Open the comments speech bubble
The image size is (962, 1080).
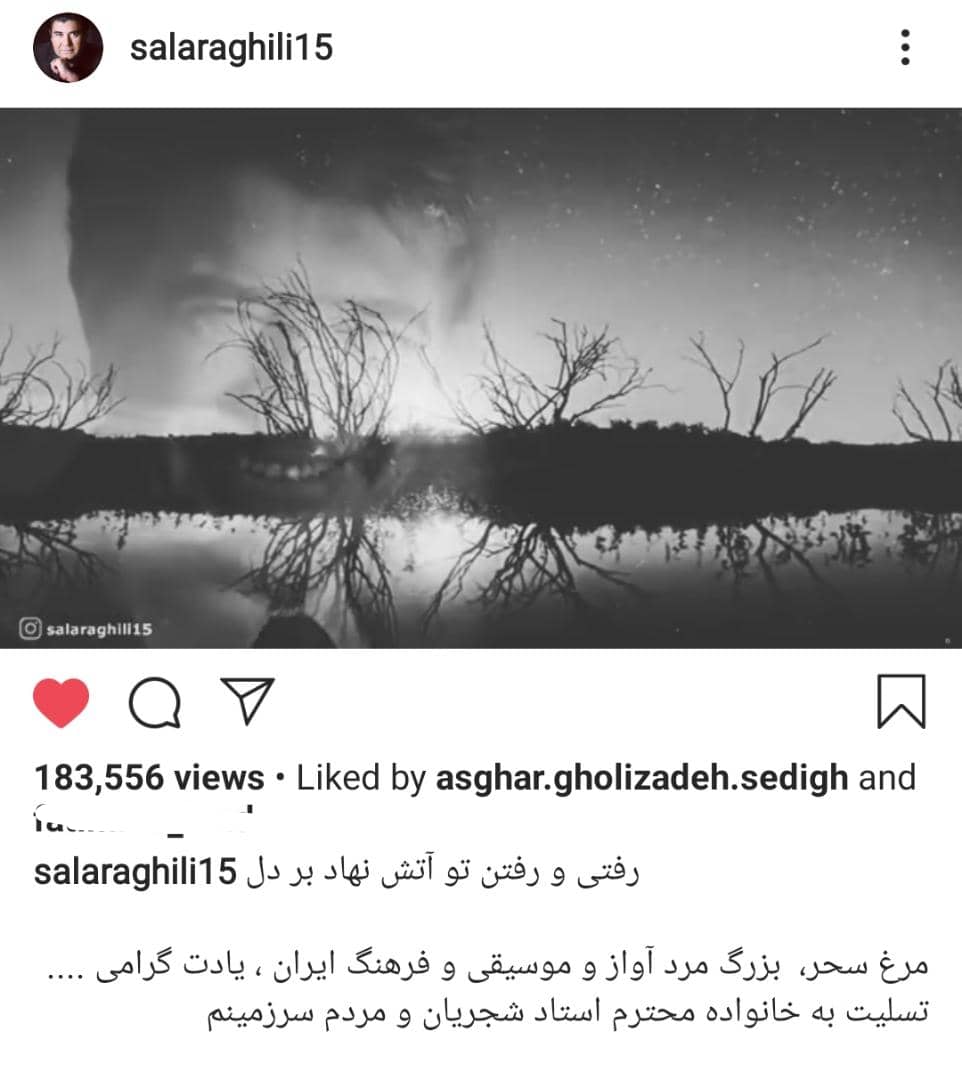pyautogui.click(x=155, y=702)
